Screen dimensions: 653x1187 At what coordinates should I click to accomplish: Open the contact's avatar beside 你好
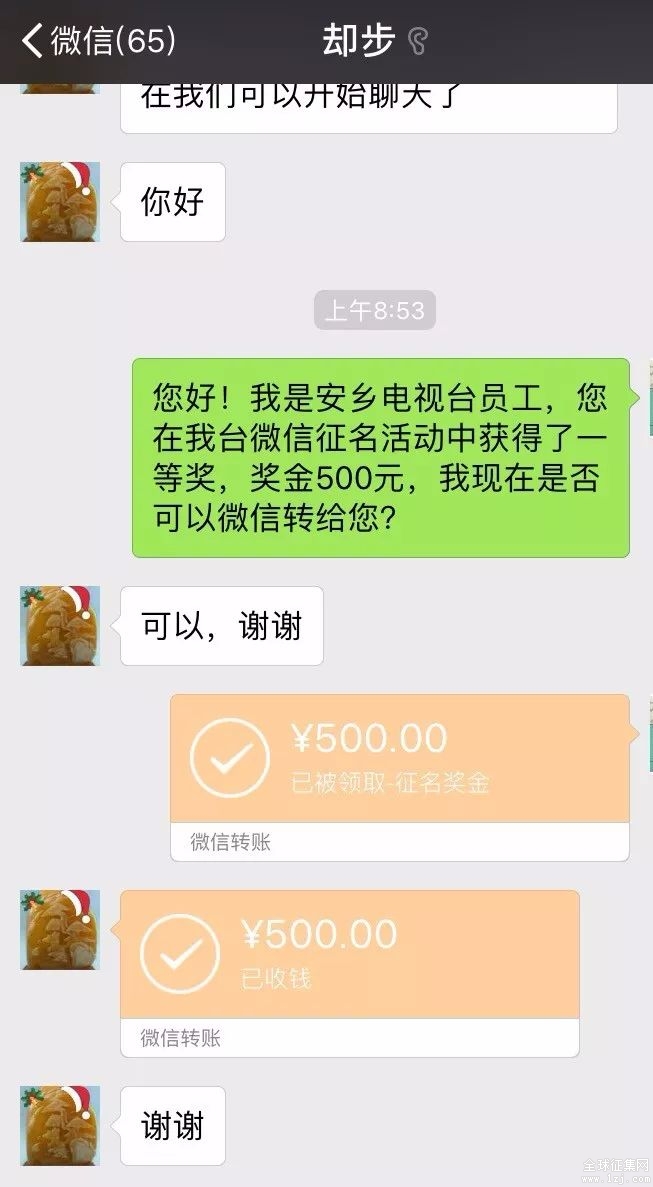coord(60,201)
